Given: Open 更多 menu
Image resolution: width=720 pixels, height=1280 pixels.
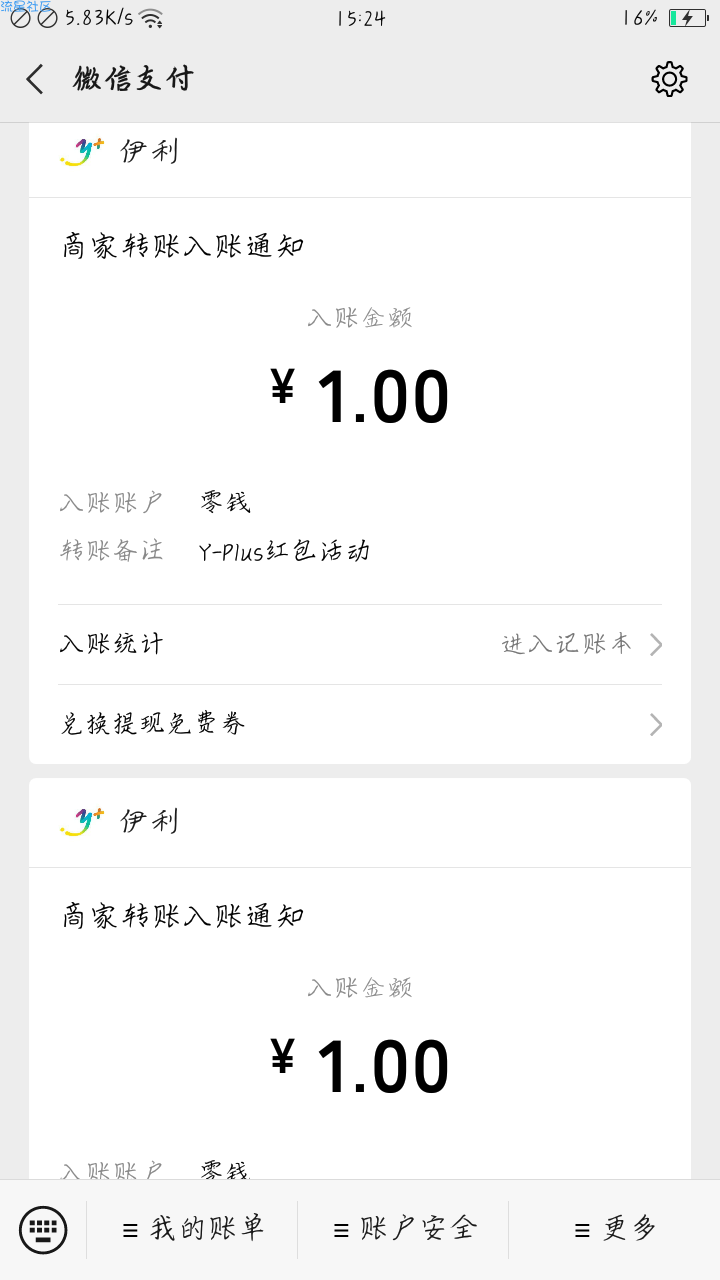Looking at the screenshot, I should pos(614,1230).
